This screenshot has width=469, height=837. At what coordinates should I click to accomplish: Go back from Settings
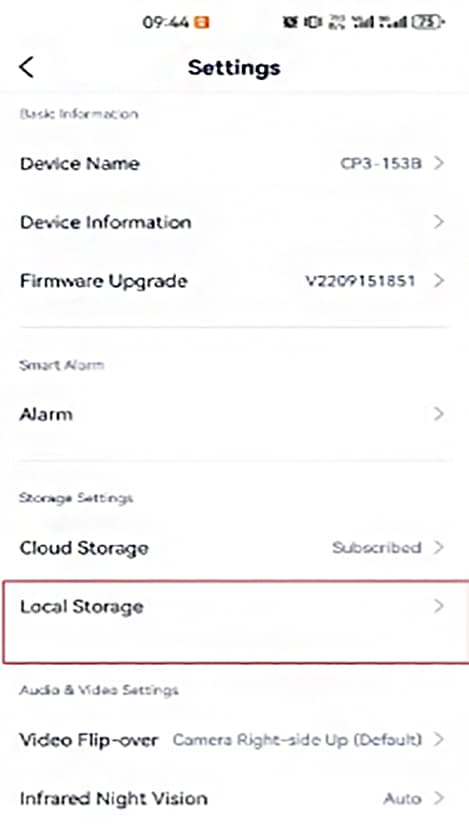(26, 68)
